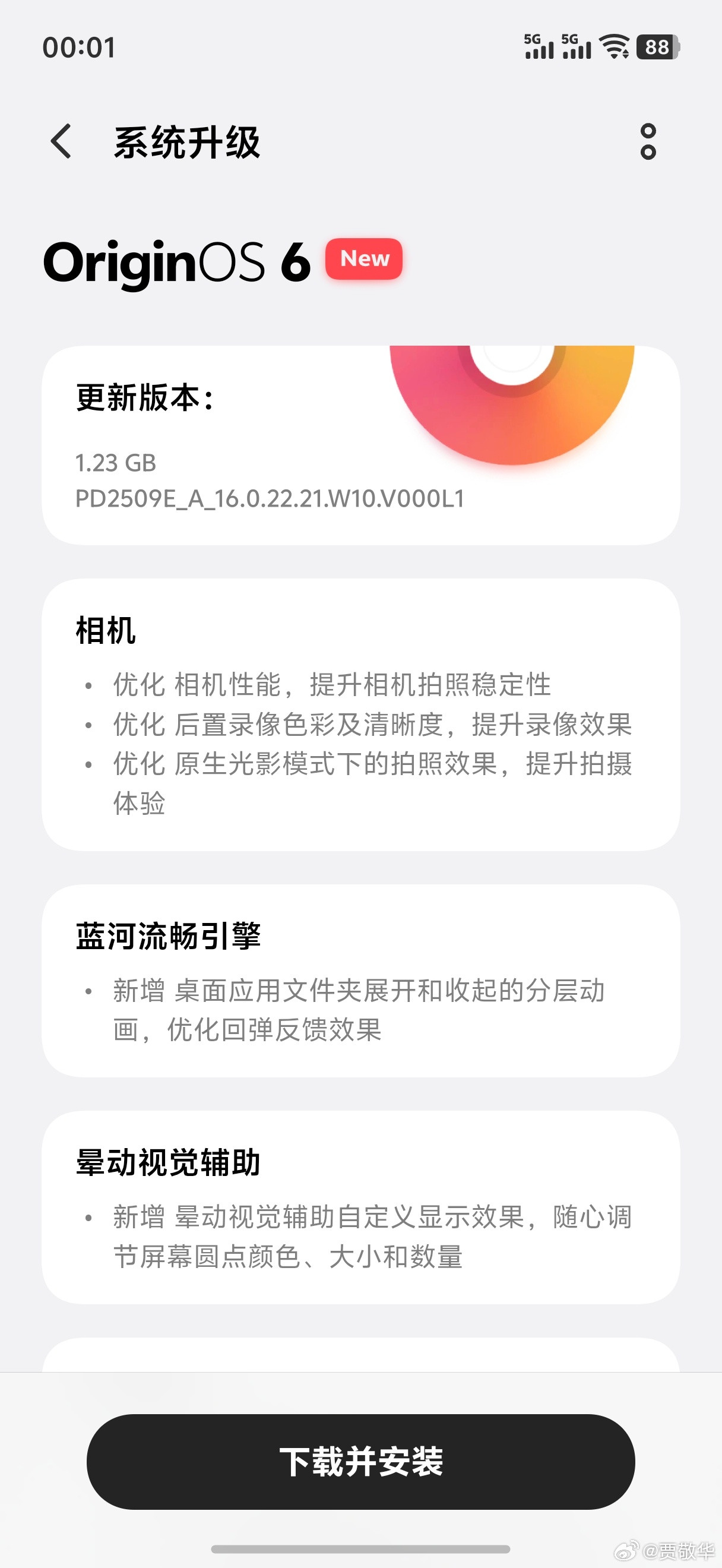Open the 系统升级 title area
This screenshot has width=722, height=1568.
click(x=187, y=141)
